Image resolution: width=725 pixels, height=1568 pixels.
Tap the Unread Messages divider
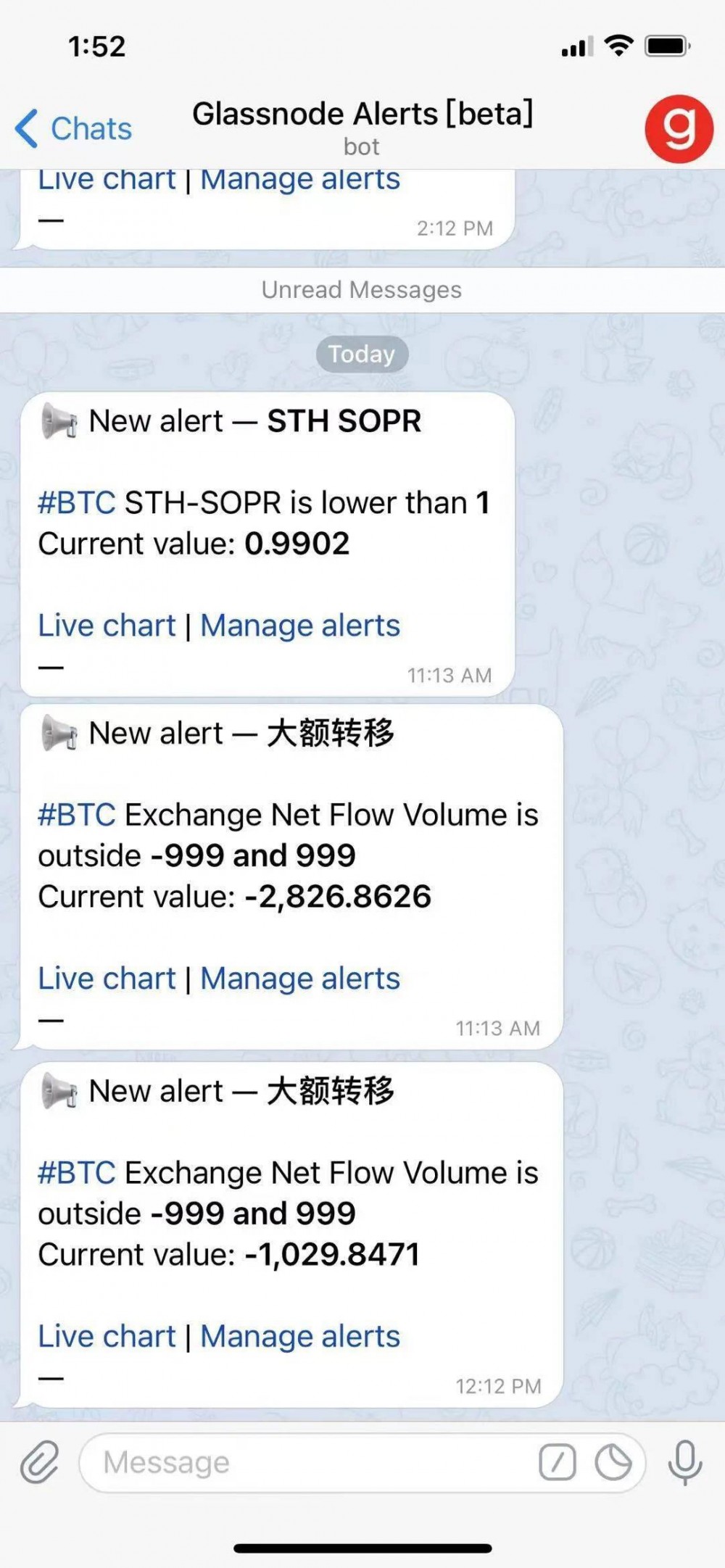point(362,289)
